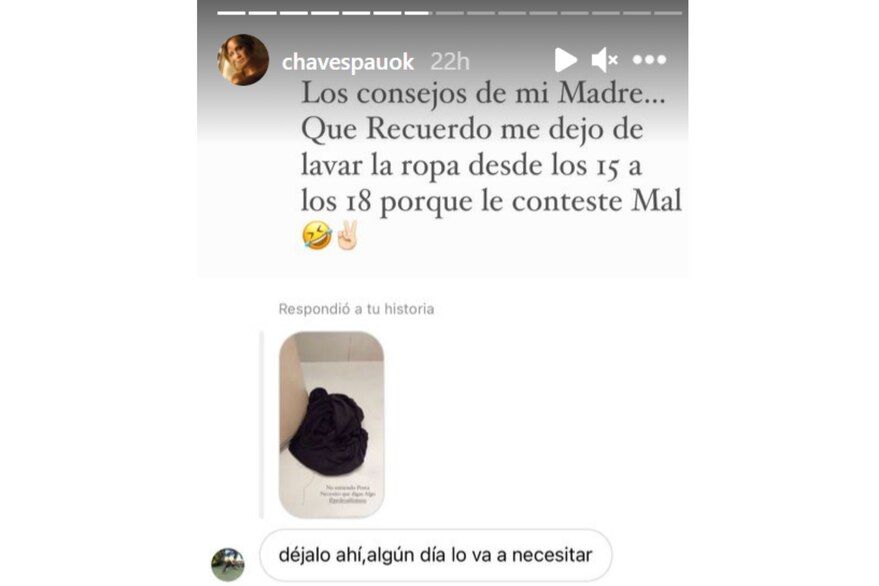Unmute the story sound
The width and height of the screenshot is (879, 586).
click(x=604, y=60)
